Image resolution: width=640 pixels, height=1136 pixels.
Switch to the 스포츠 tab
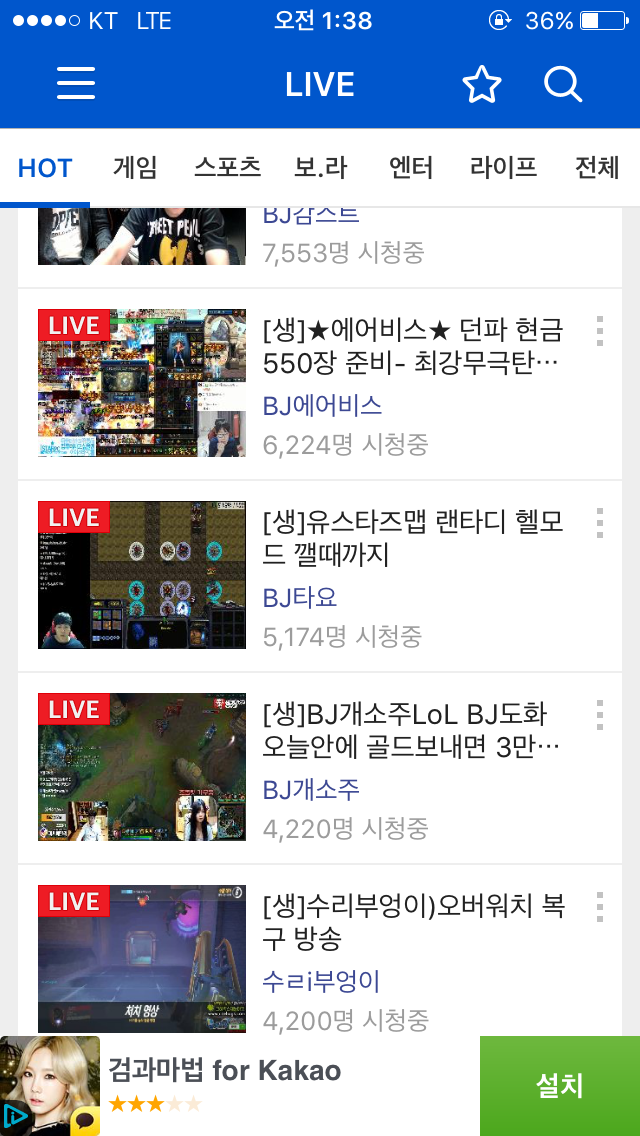tap(228, 168)
